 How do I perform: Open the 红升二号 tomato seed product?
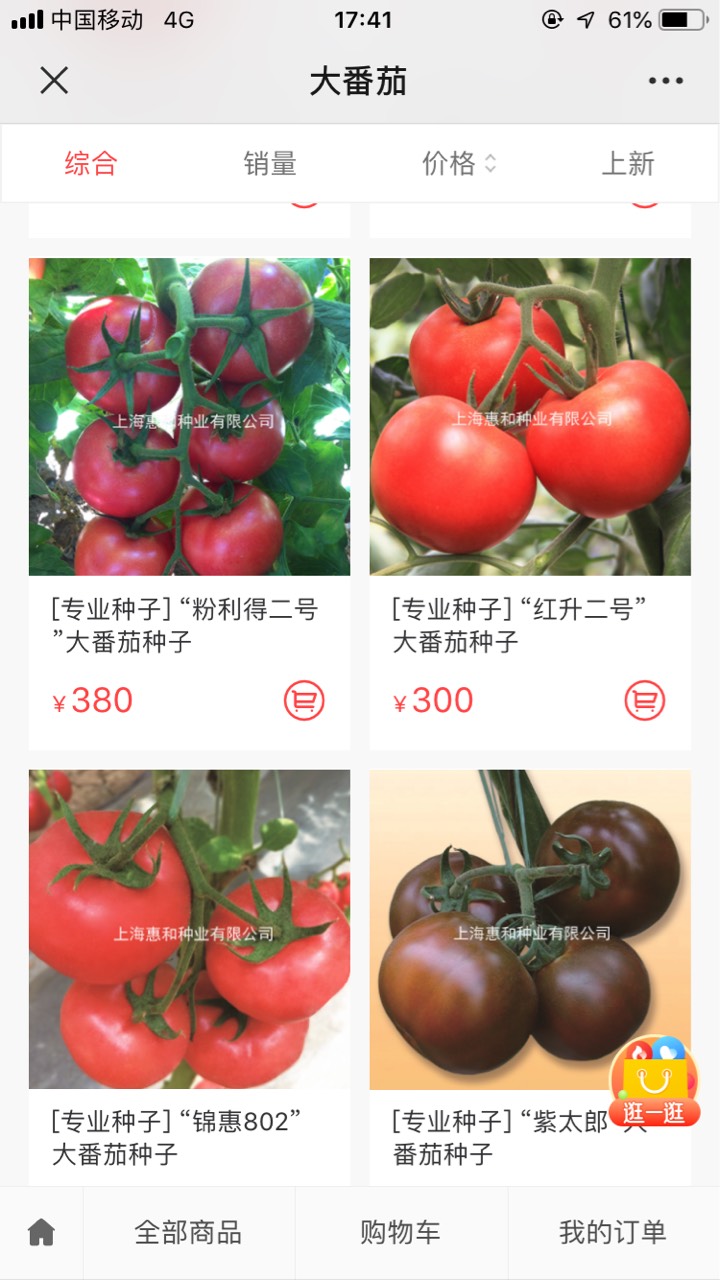(x=530, y=418)
